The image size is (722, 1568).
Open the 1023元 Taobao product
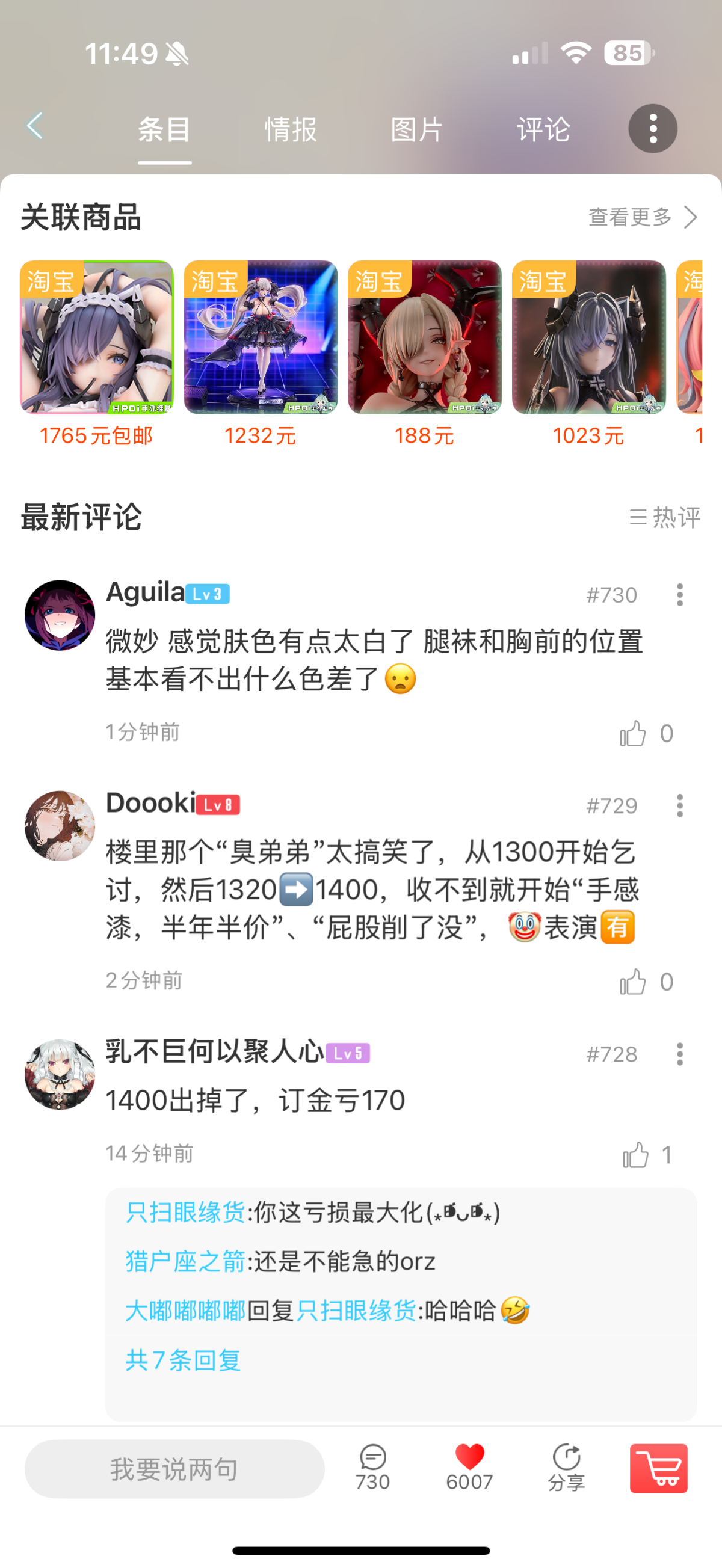(x=588, y=338)
